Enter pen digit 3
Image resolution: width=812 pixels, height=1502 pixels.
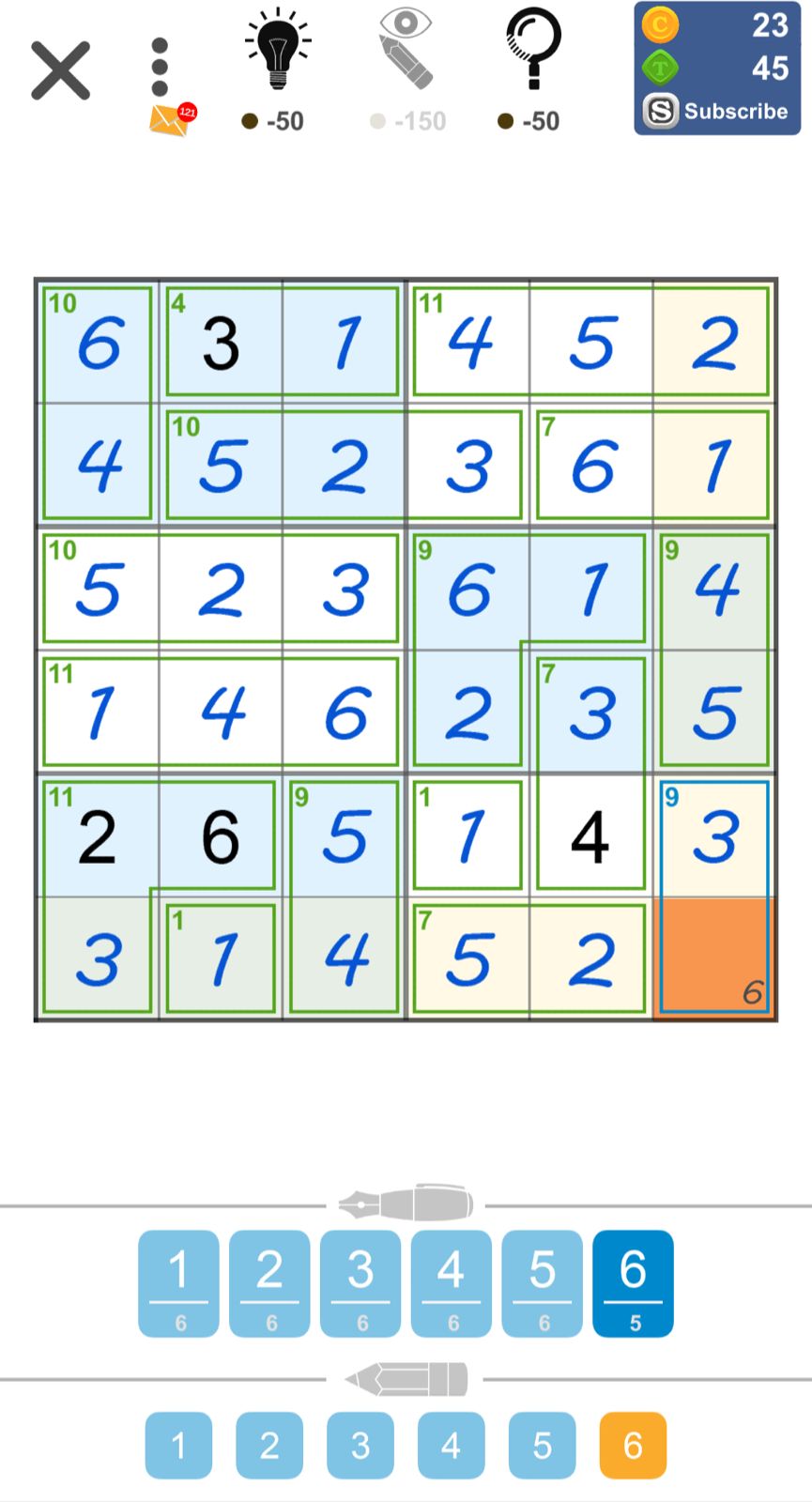click(360, 1283)
